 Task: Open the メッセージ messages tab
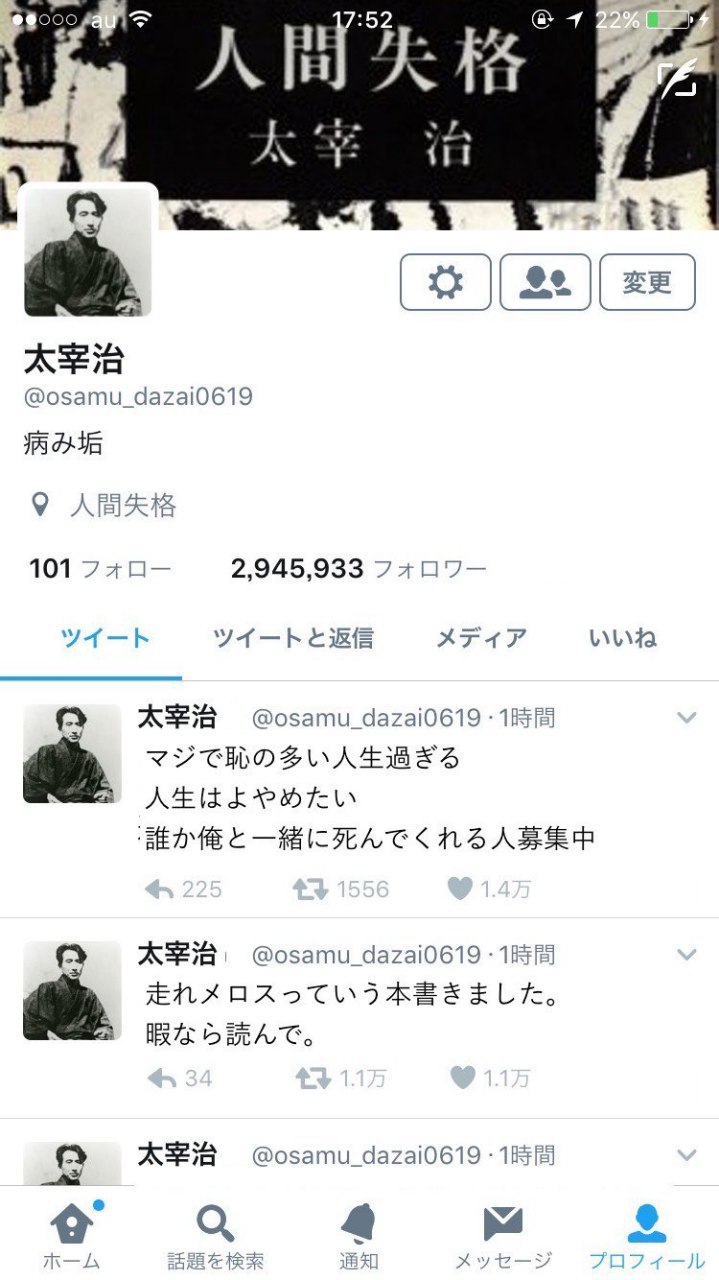[502, 1236]
